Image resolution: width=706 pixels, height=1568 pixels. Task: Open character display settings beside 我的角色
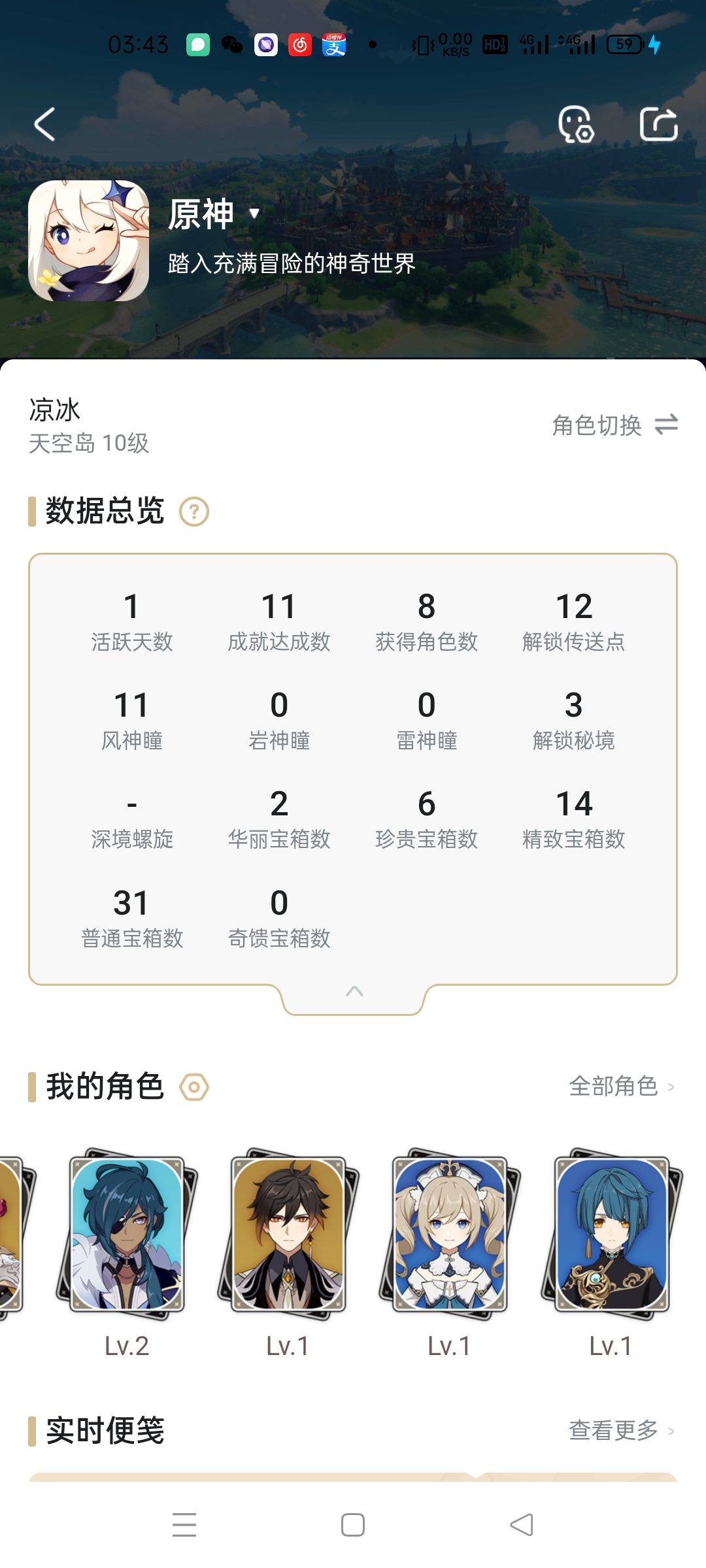pos(194,1087)
